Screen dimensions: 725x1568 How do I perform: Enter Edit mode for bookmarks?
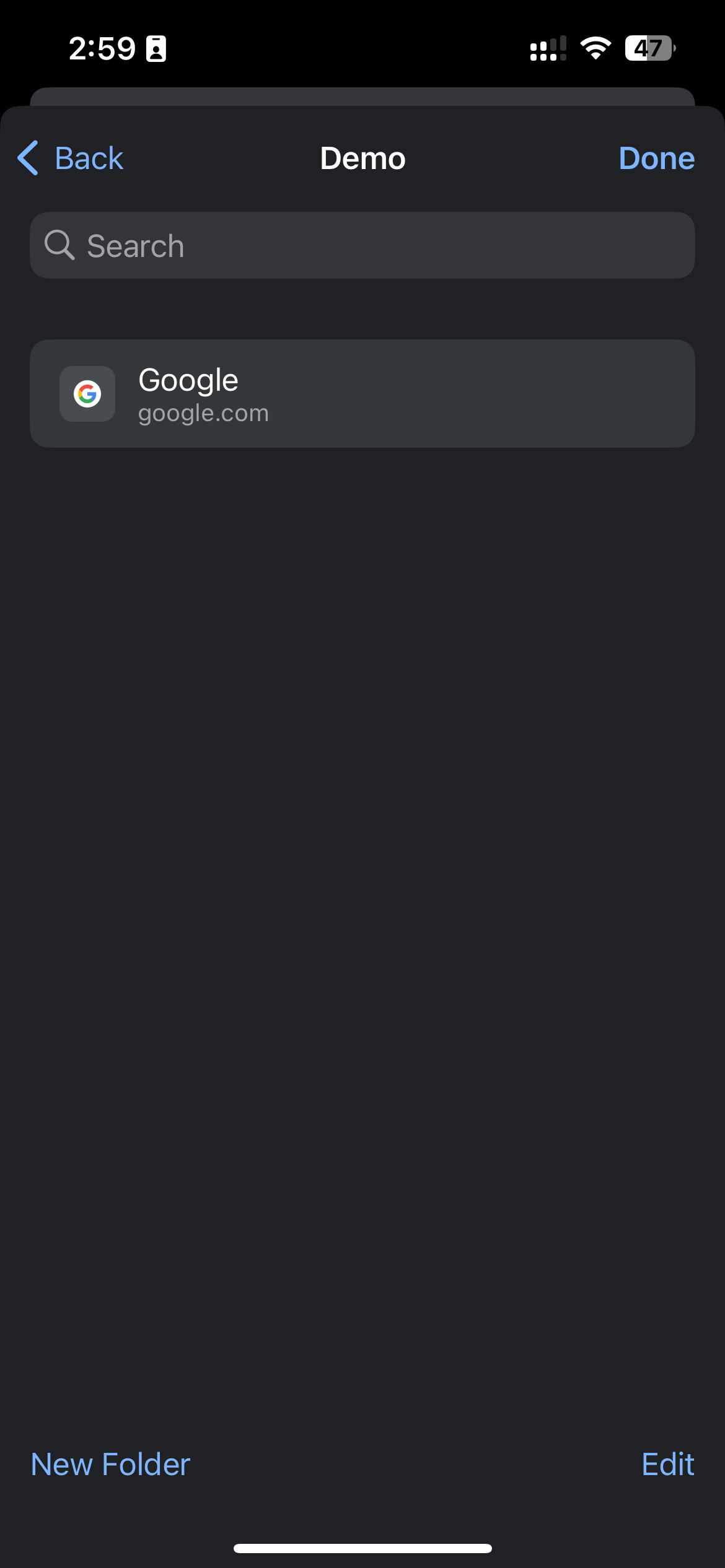point(667,1465)
